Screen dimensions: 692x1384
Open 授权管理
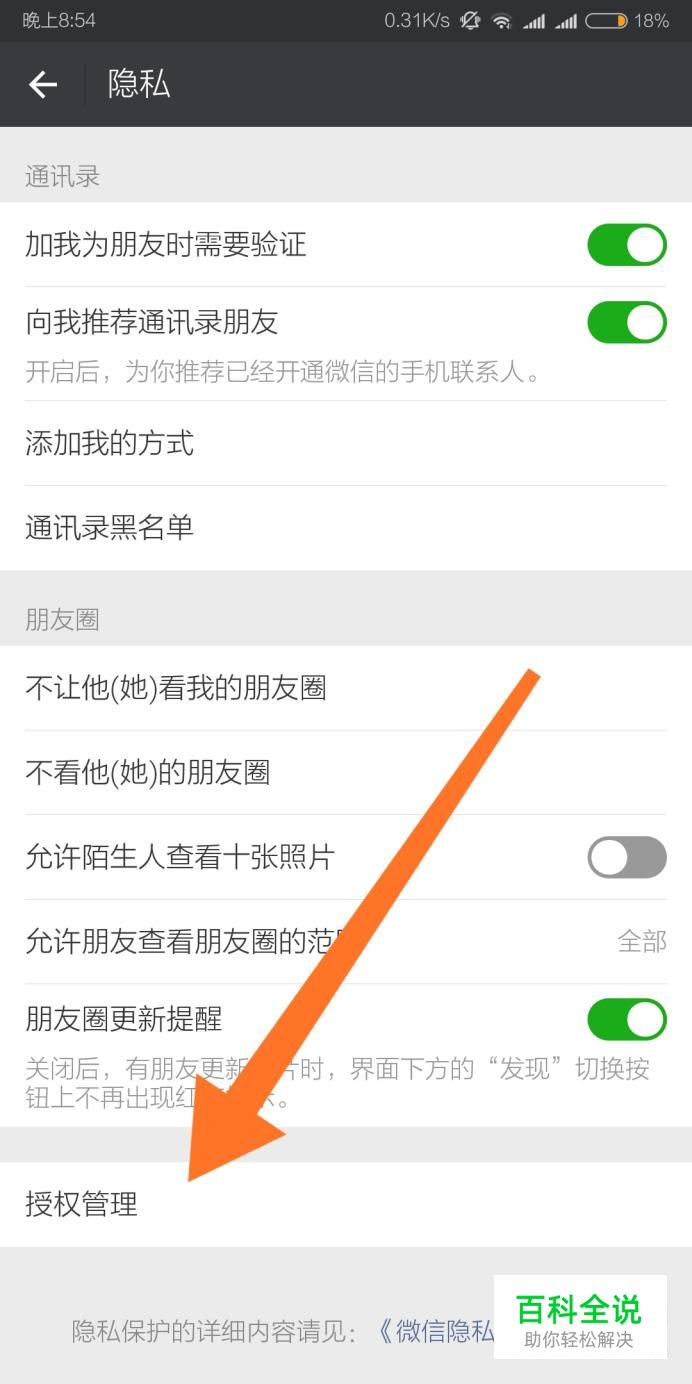tap(346, 1204)
